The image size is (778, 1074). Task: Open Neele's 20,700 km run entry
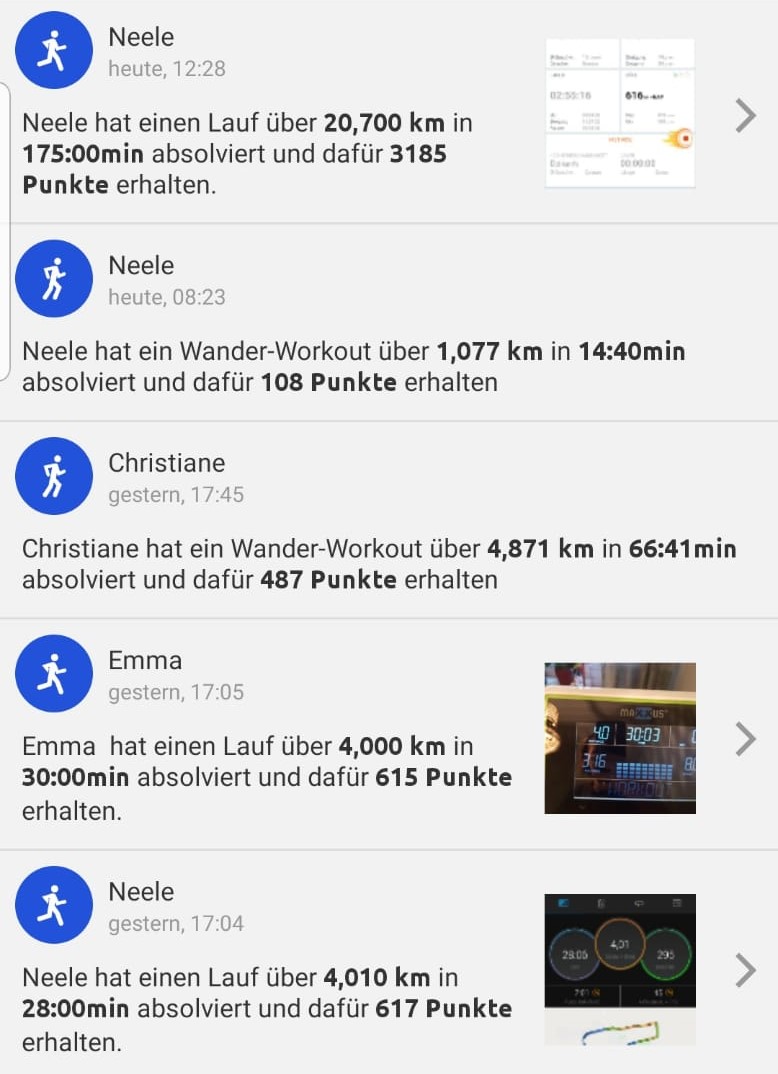coord(270,154)
